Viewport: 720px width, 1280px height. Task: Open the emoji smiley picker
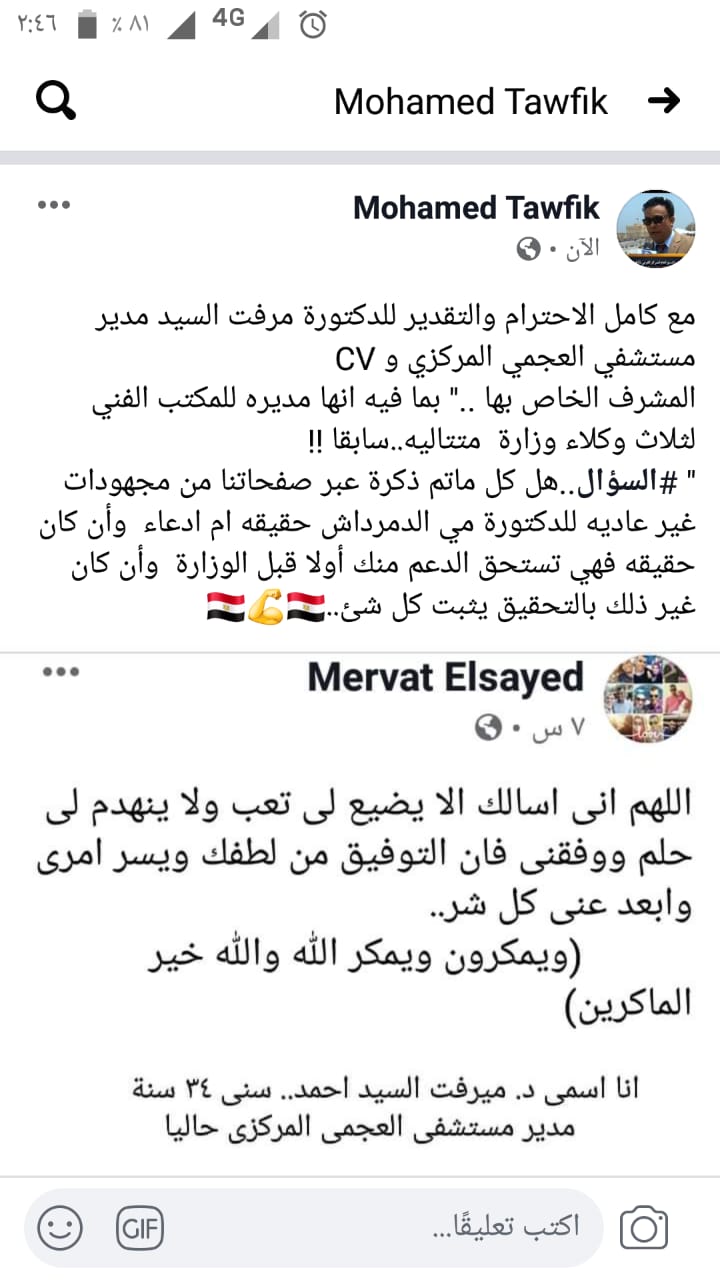point(59,1227)
